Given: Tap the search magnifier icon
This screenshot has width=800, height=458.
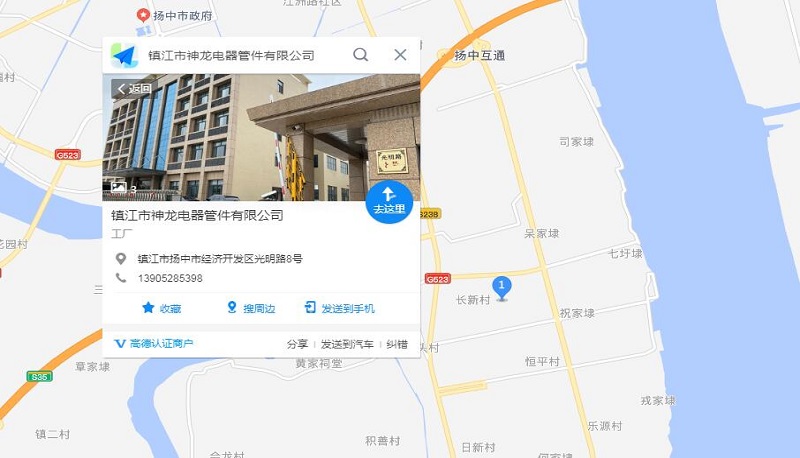Looking at the screenshot, I should point(361,55).
